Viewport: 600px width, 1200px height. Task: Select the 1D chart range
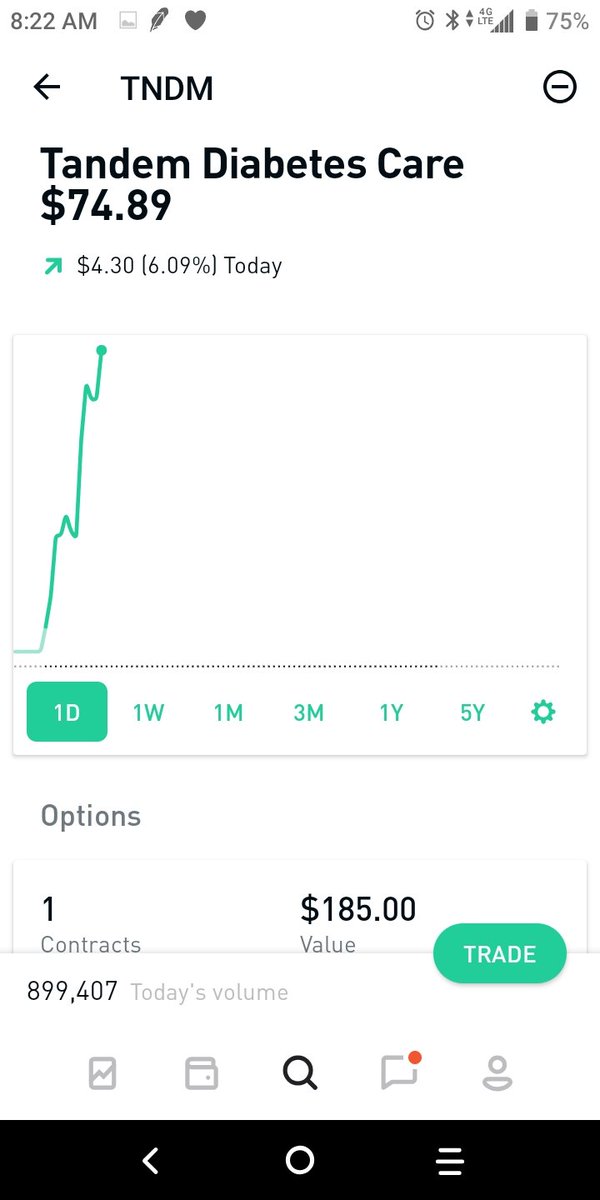(66, 712)
